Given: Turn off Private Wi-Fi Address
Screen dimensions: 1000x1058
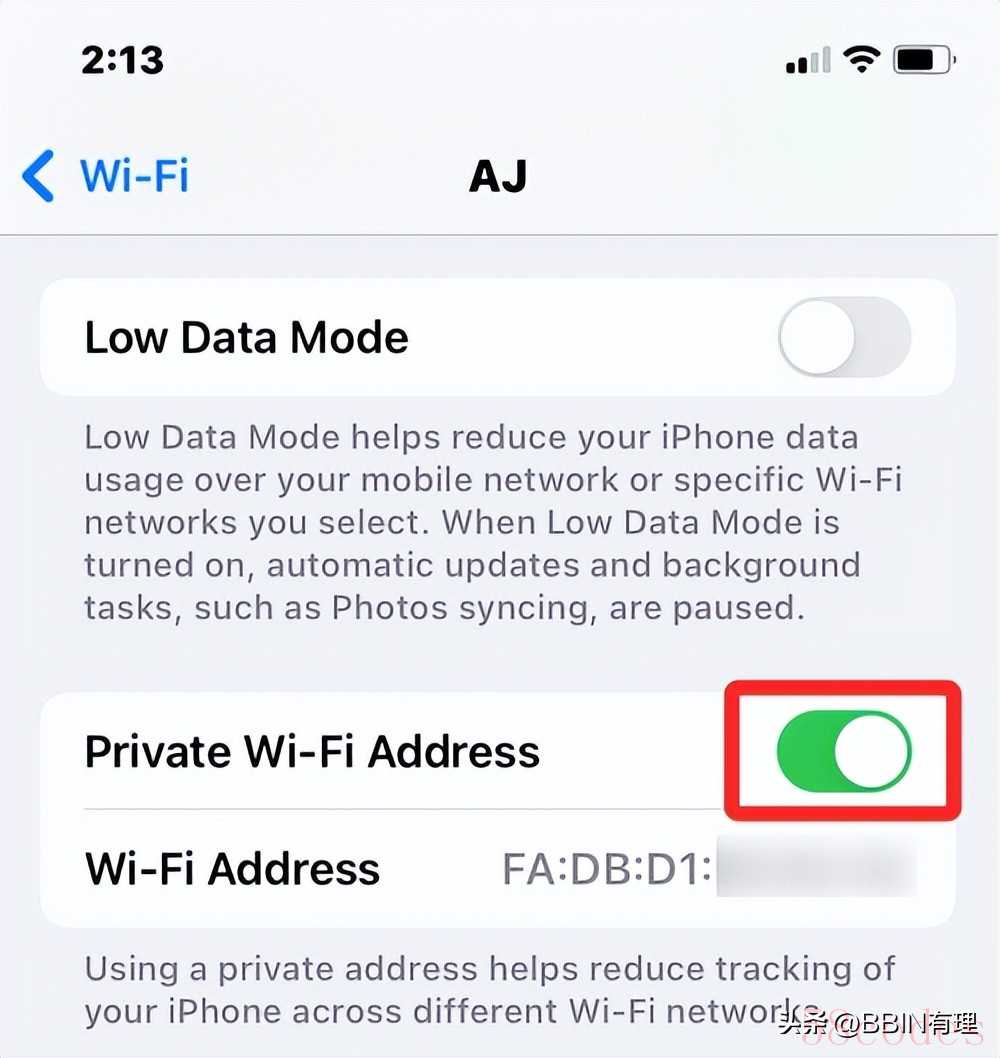Looking at the screenshot, I should click(843, 750).
